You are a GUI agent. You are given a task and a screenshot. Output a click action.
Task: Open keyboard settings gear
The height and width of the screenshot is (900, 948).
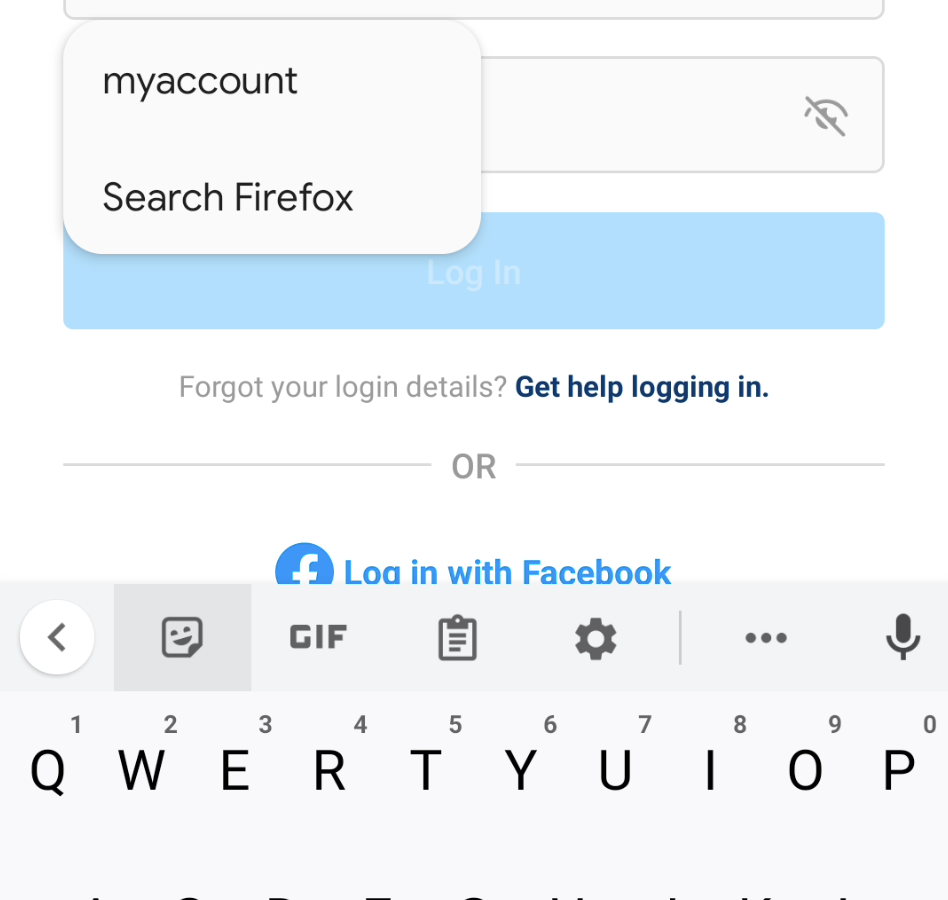[x=596, y=637]
